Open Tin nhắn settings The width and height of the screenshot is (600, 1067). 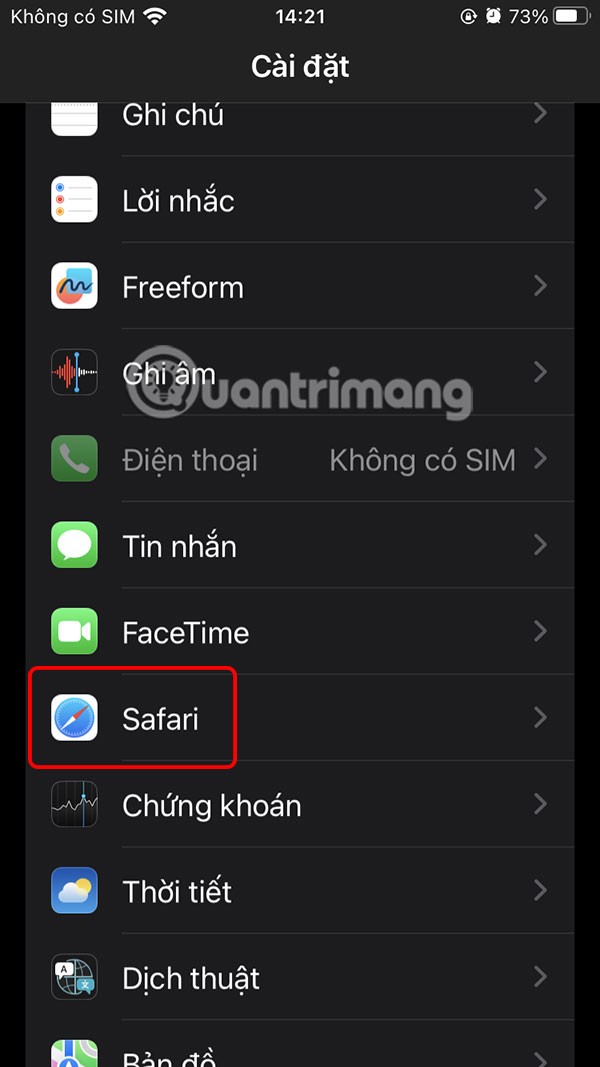[300, 546]
